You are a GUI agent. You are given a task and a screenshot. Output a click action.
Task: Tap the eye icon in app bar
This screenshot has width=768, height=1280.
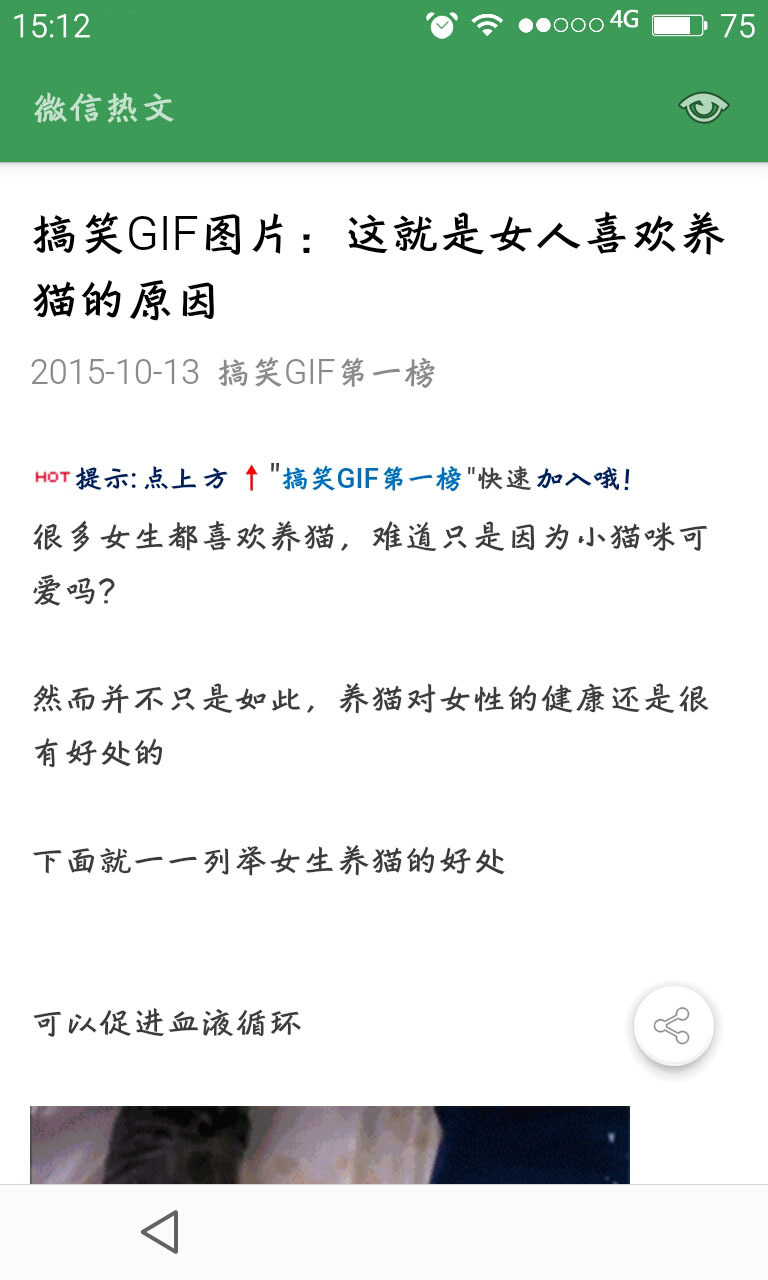pos(703,107)
